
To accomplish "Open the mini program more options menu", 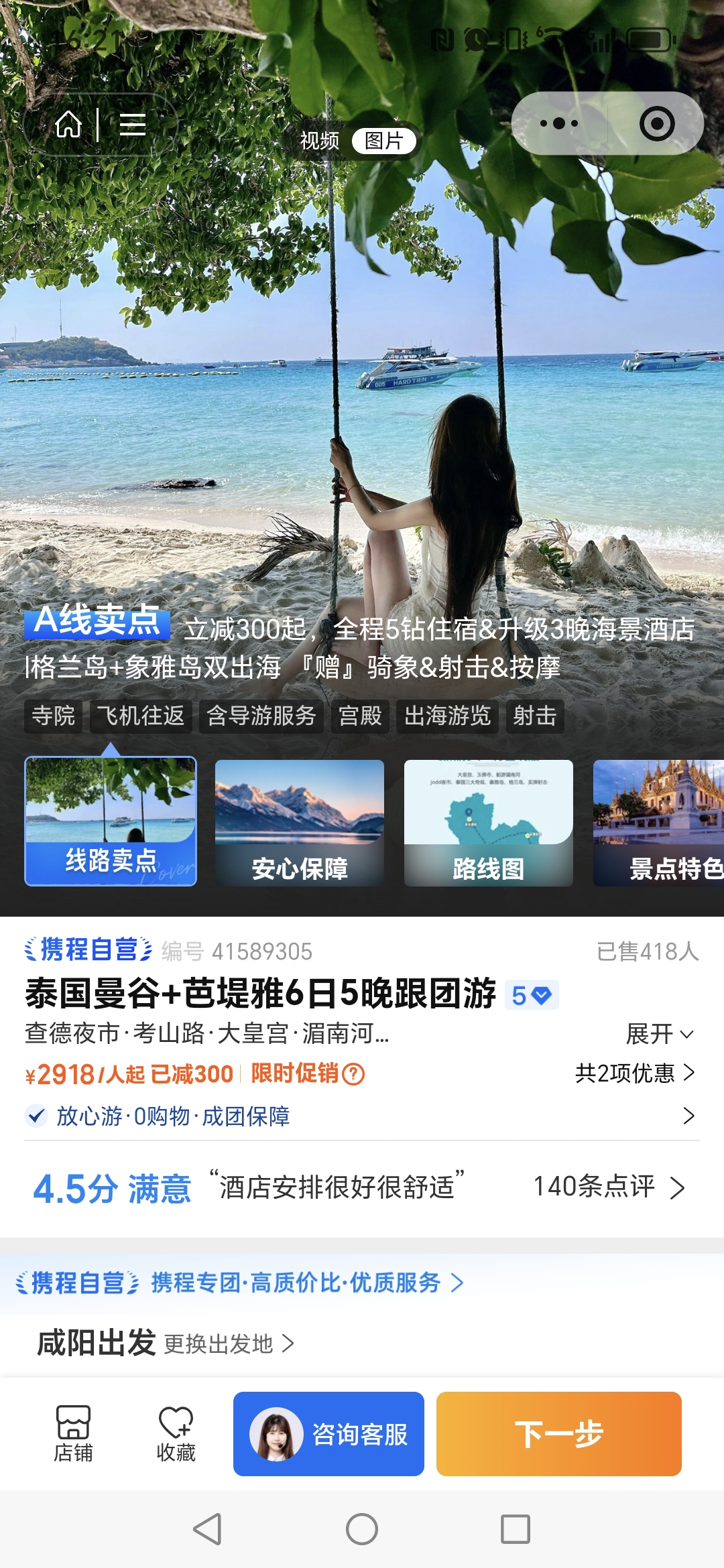I will pyautogui.click(x=559, y=123).
